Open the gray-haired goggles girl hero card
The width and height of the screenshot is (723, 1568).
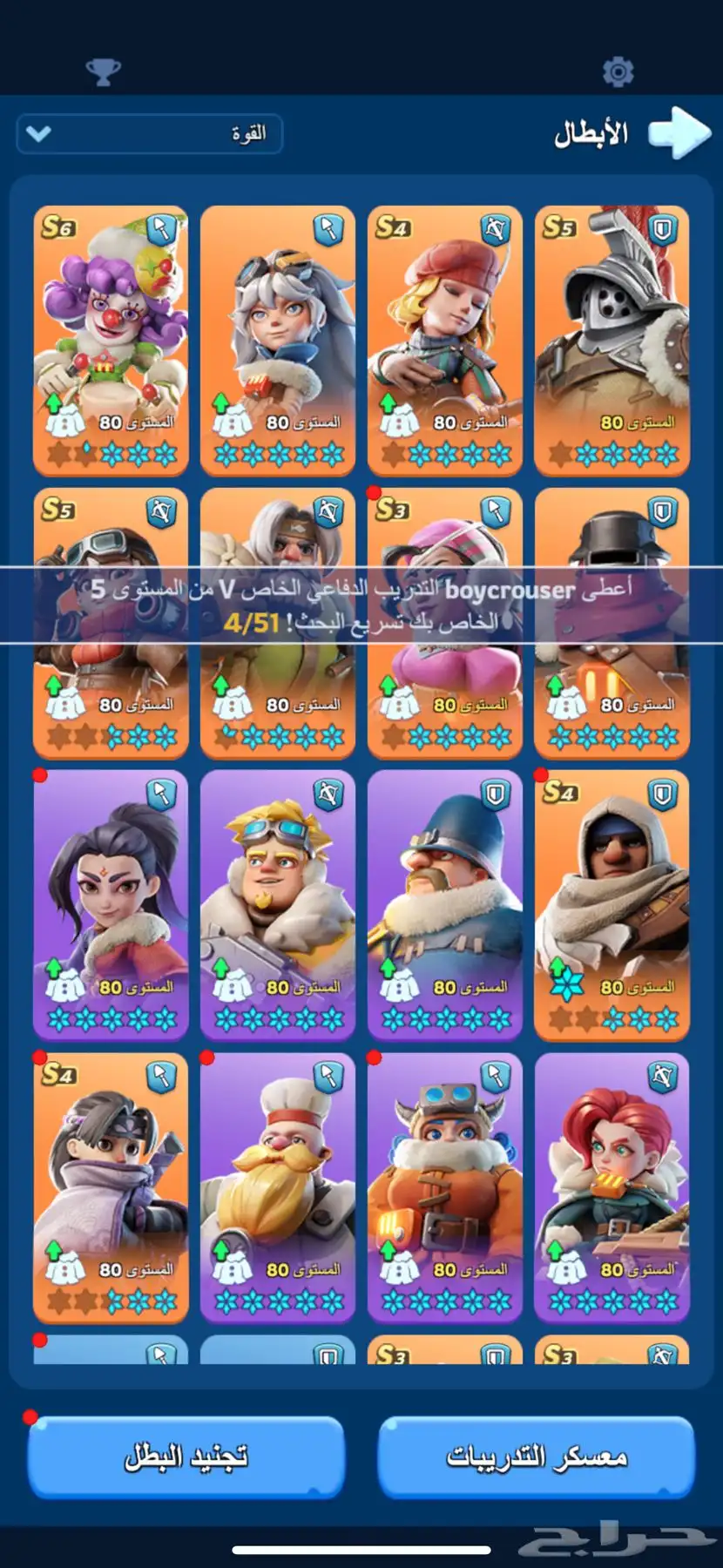[x=278, y=340]
